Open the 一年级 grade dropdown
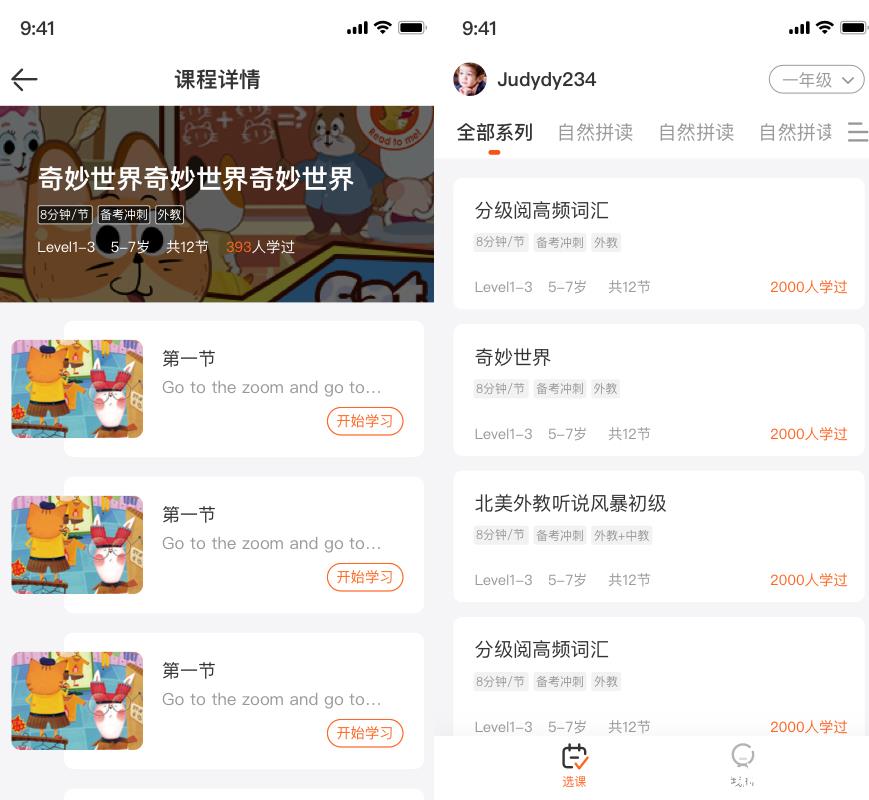Viewport: 869px width, 800px height. (x=816, y=80)
